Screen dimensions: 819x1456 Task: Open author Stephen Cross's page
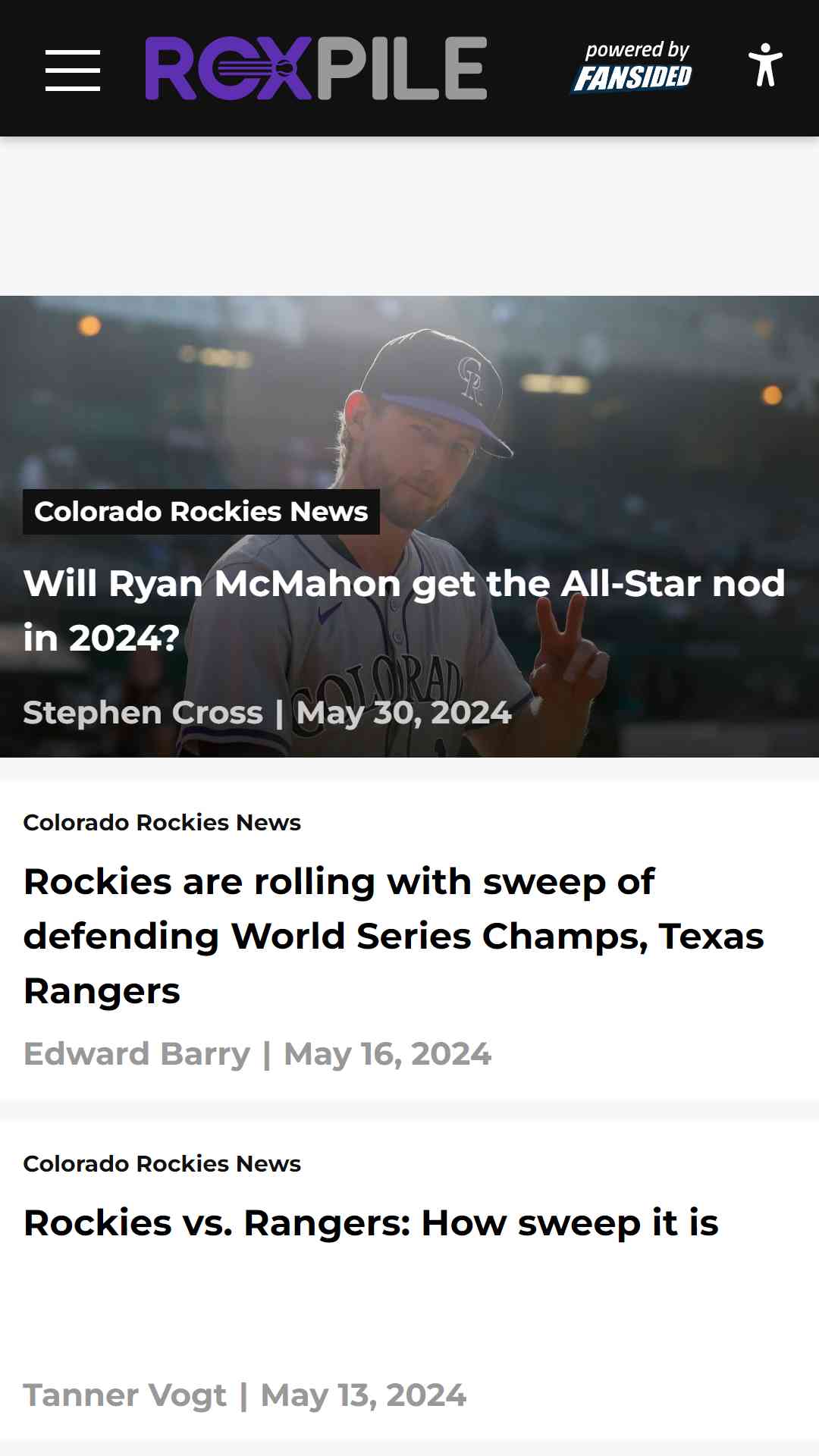(143, 713)
